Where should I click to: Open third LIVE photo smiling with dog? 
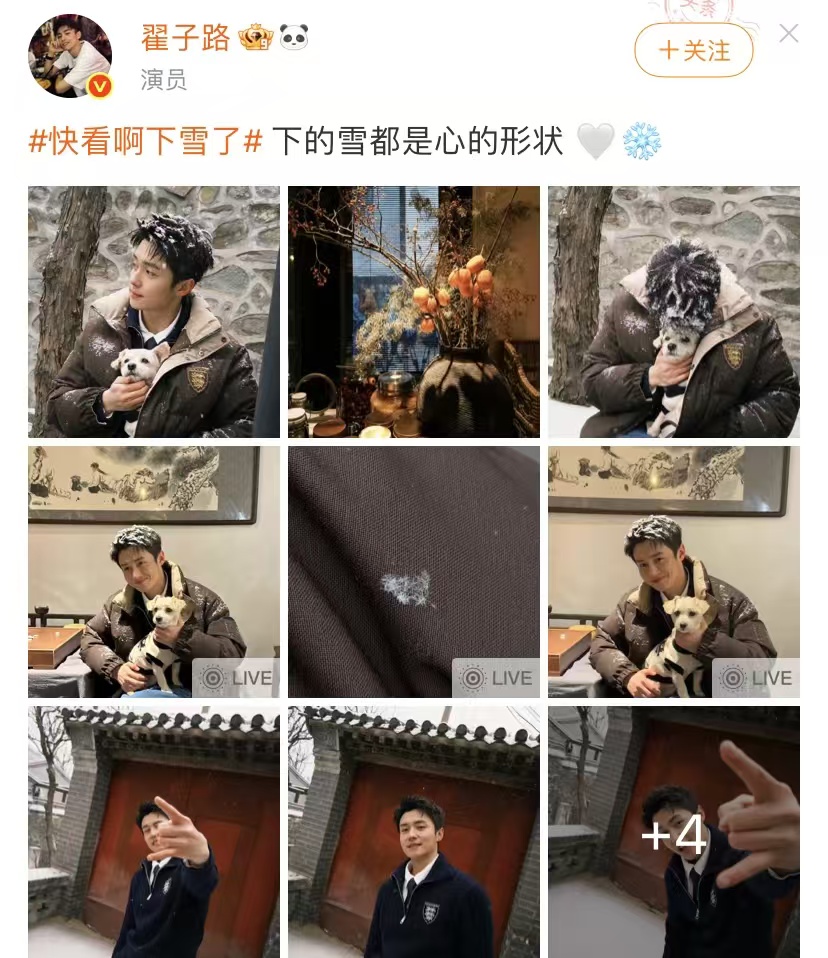coord(674,572)
